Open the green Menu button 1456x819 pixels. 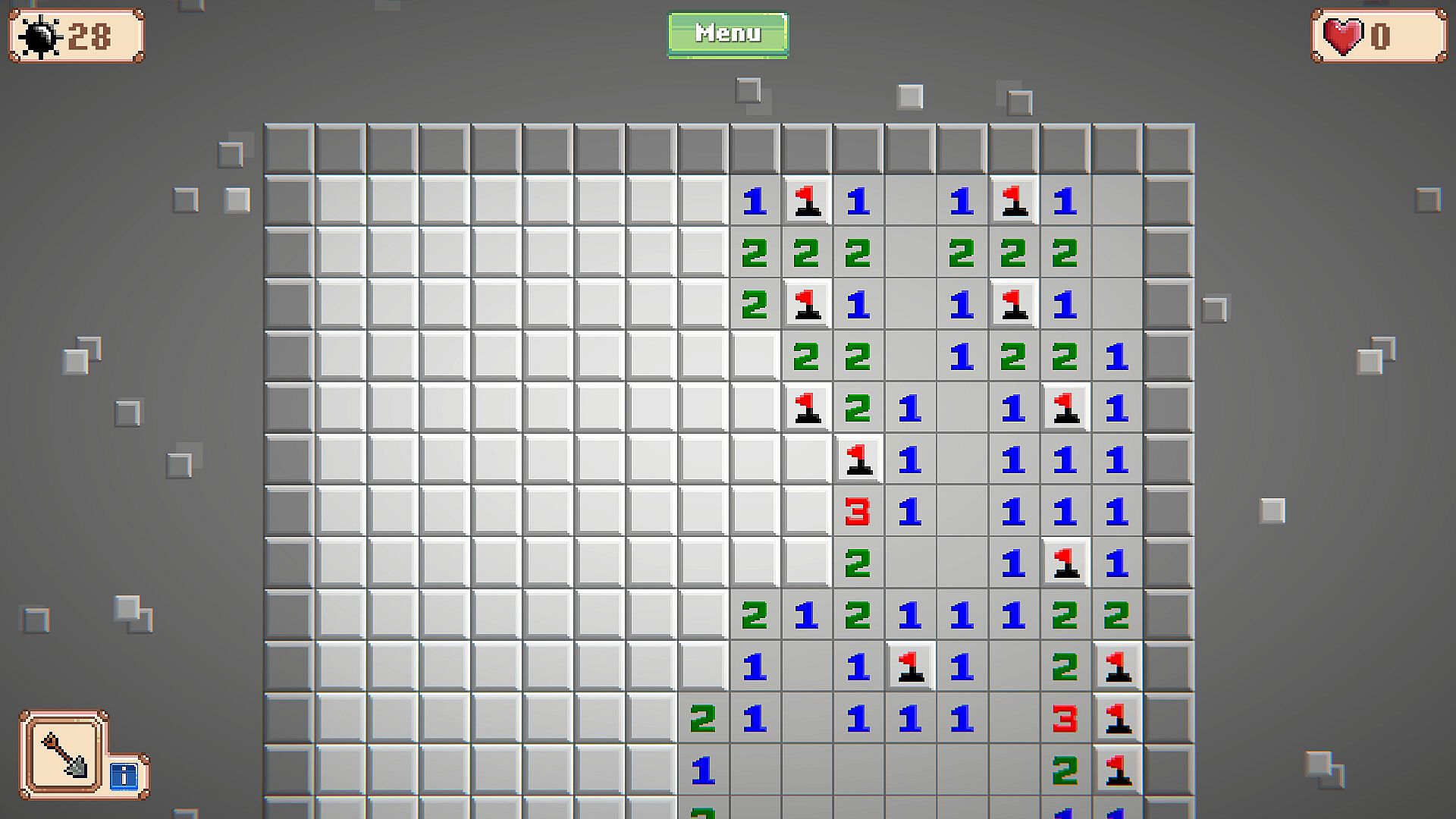(727, 34)
